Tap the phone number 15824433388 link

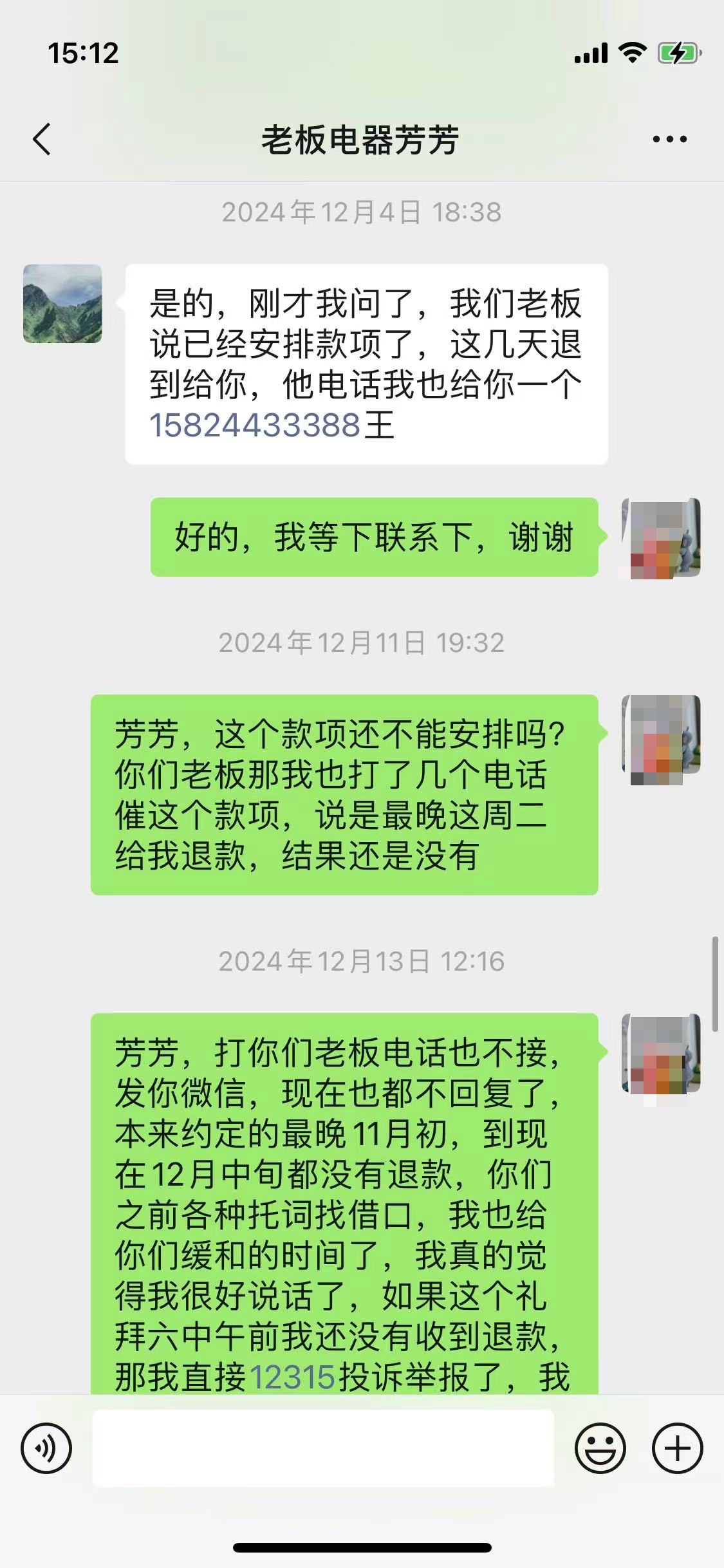coord(255,425)
